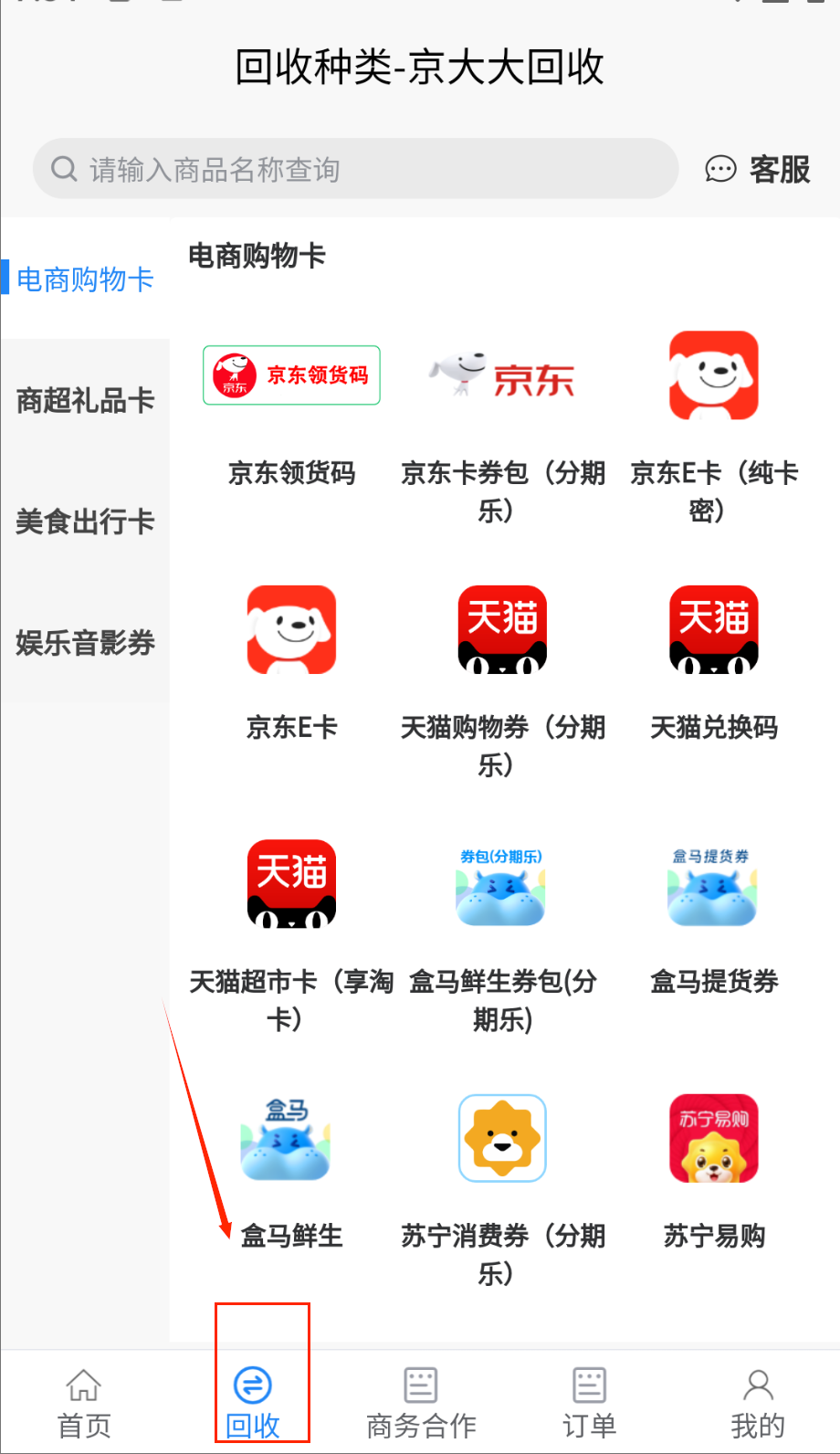Contact 客服 customer service
Screen dimensions: 840x1454
[758, 169]
